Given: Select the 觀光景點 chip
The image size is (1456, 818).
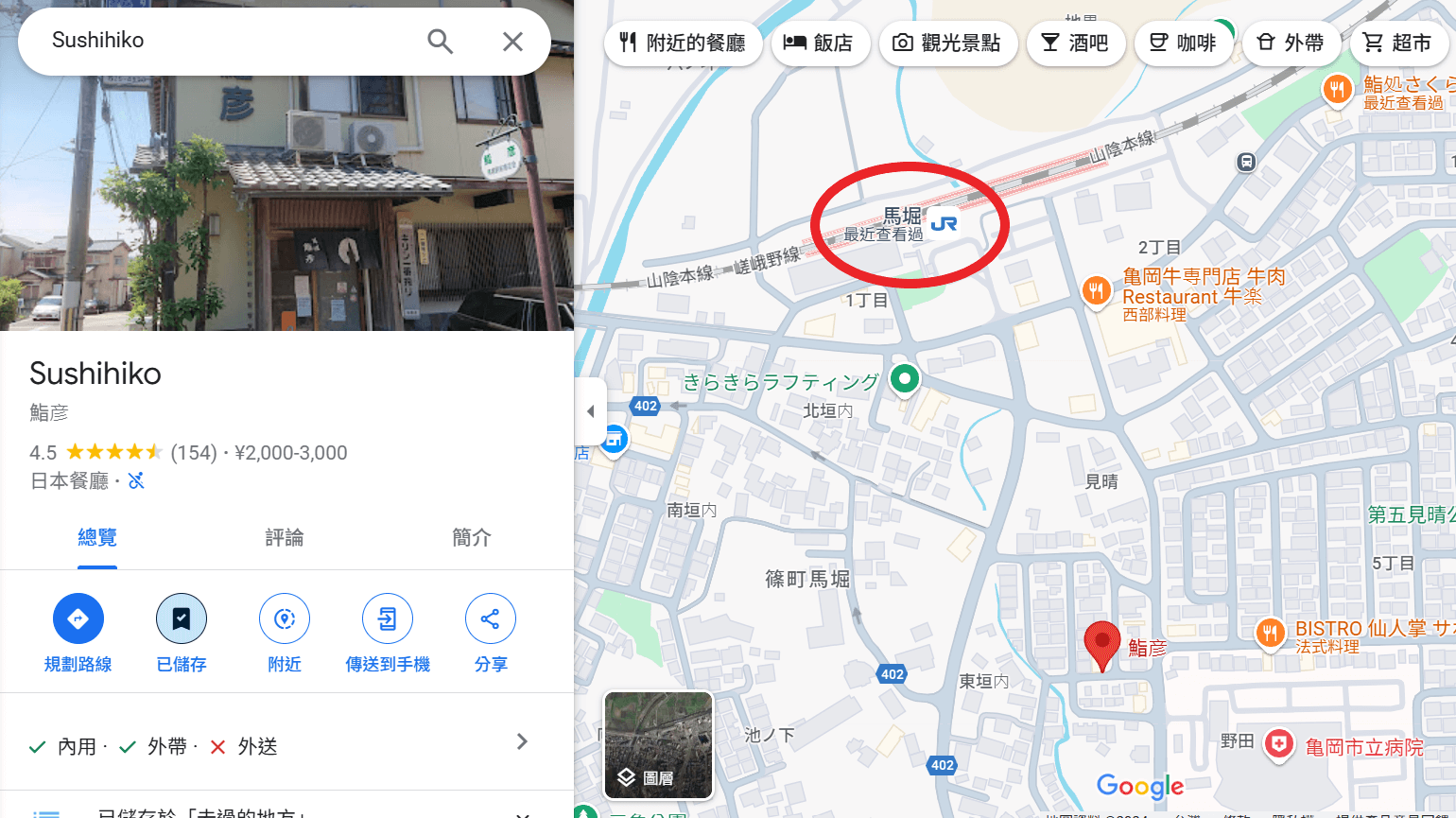Looking at the screenshot, I should [x=947, y=43].
